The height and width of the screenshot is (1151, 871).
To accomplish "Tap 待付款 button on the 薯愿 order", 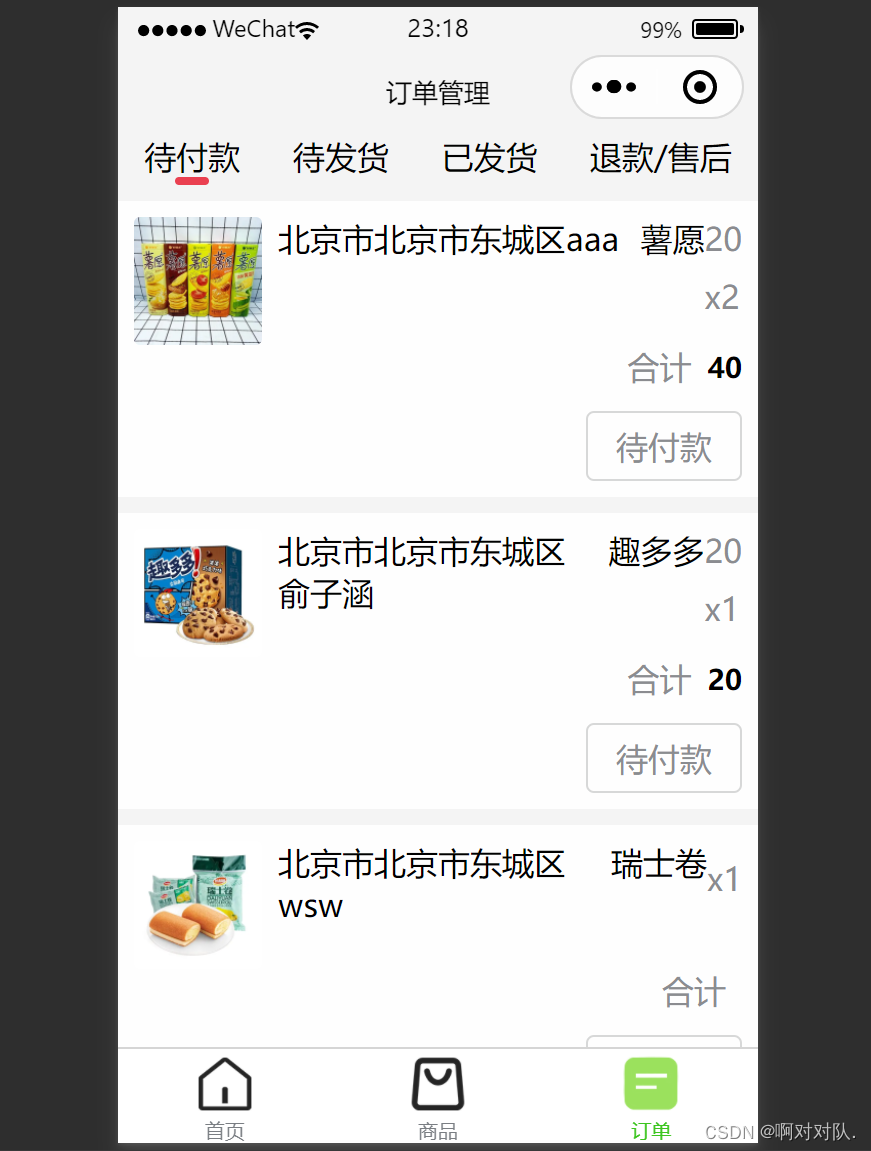I will [664, 447].
